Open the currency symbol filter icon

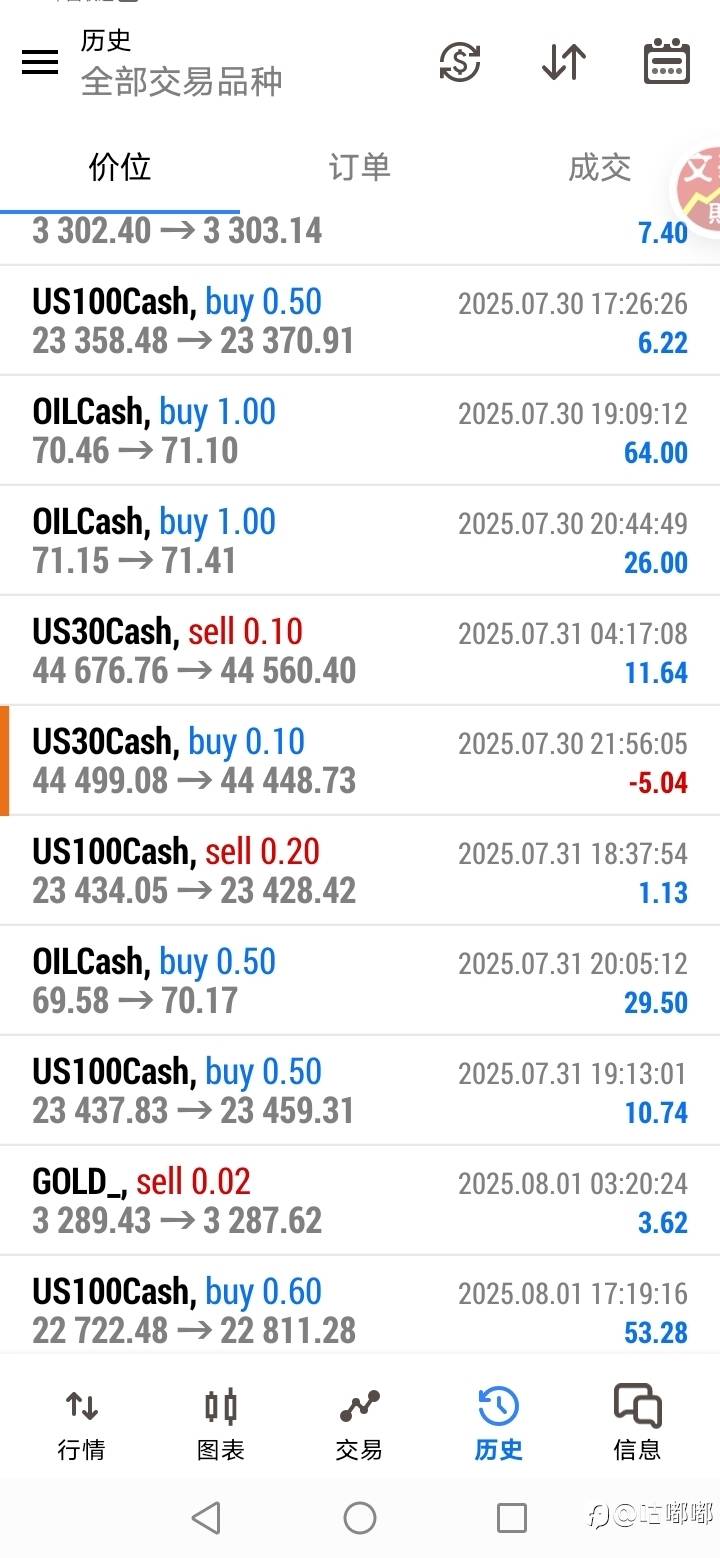point(460,63)
